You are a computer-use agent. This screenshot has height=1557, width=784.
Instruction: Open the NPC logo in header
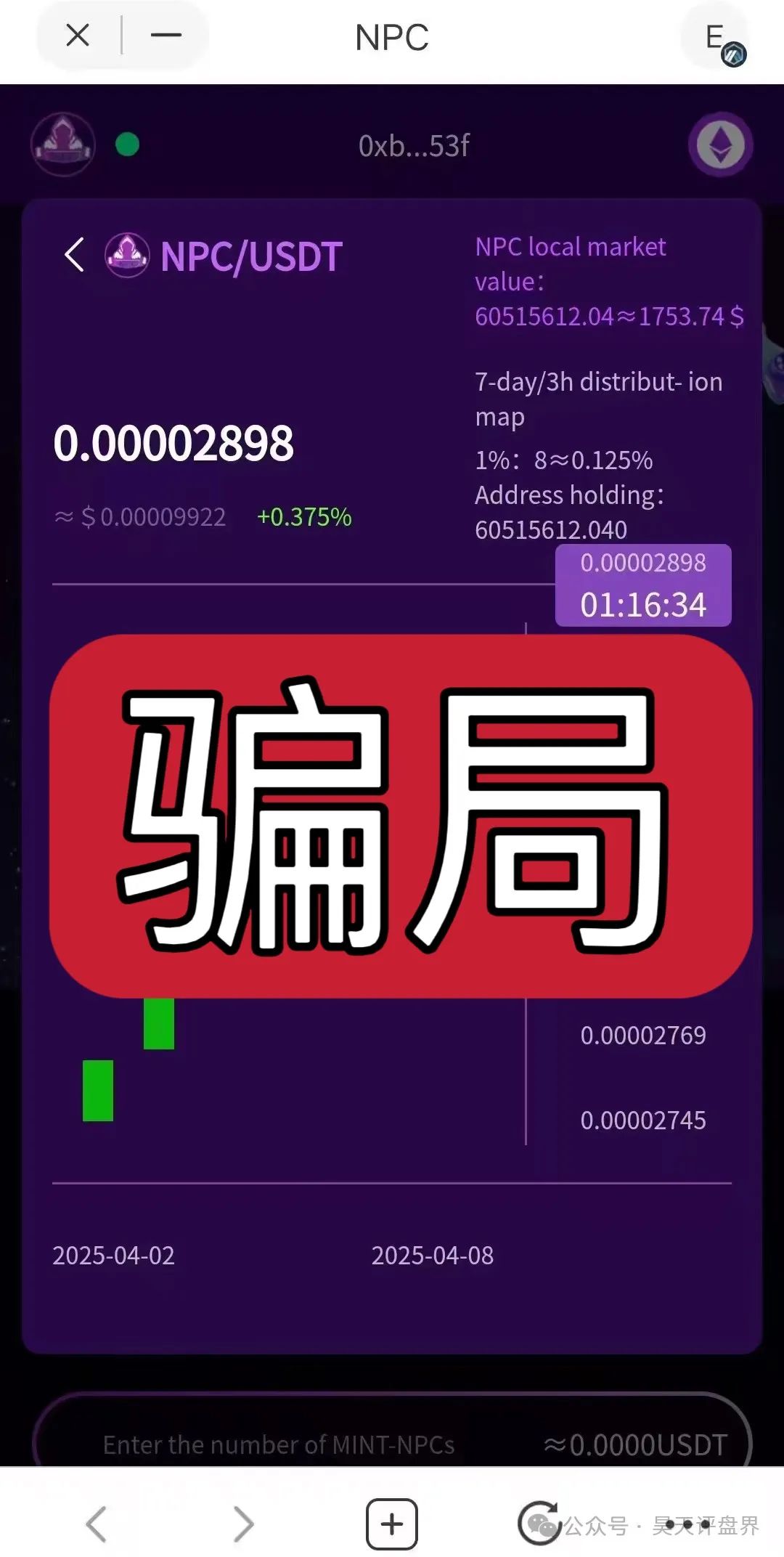63,144
